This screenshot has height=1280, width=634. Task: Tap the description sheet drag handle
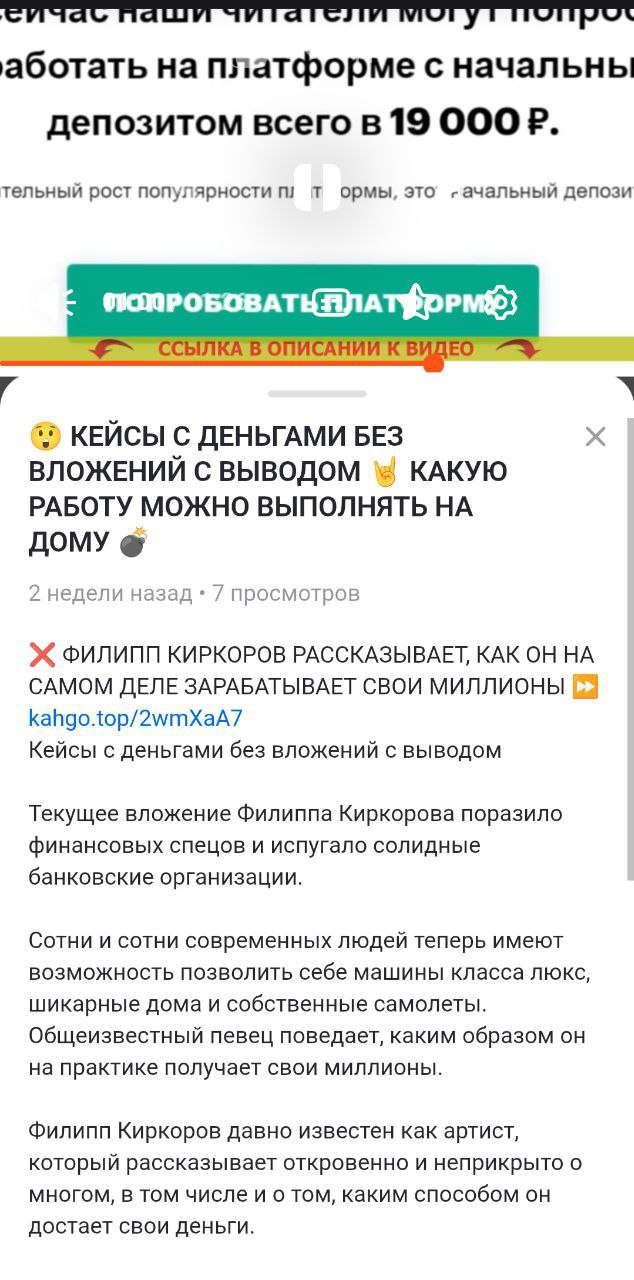[x=317, y=394]
